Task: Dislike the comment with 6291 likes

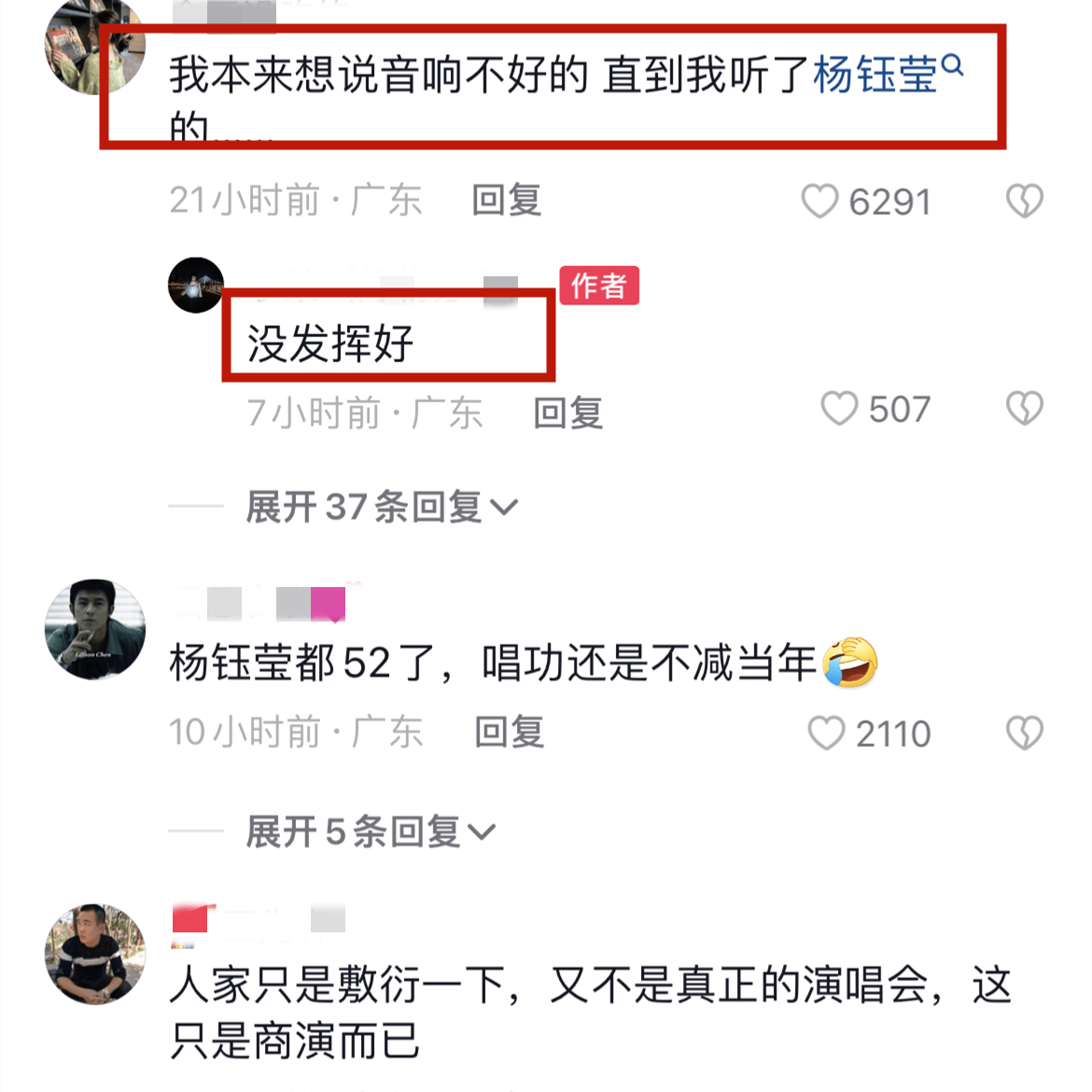Action: 1024,201
